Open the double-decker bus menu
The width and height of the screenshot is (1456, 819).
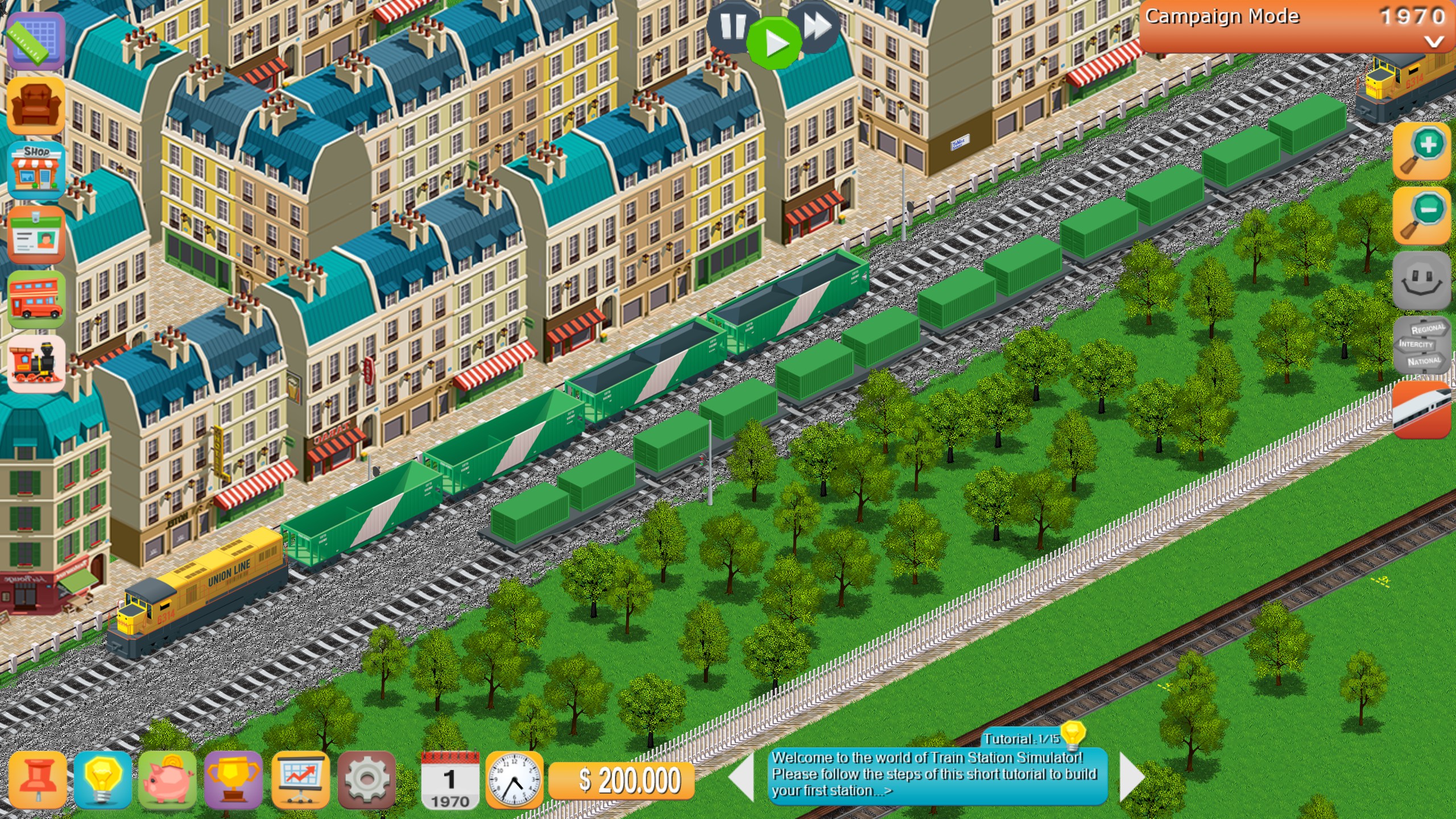click(36, 300)
